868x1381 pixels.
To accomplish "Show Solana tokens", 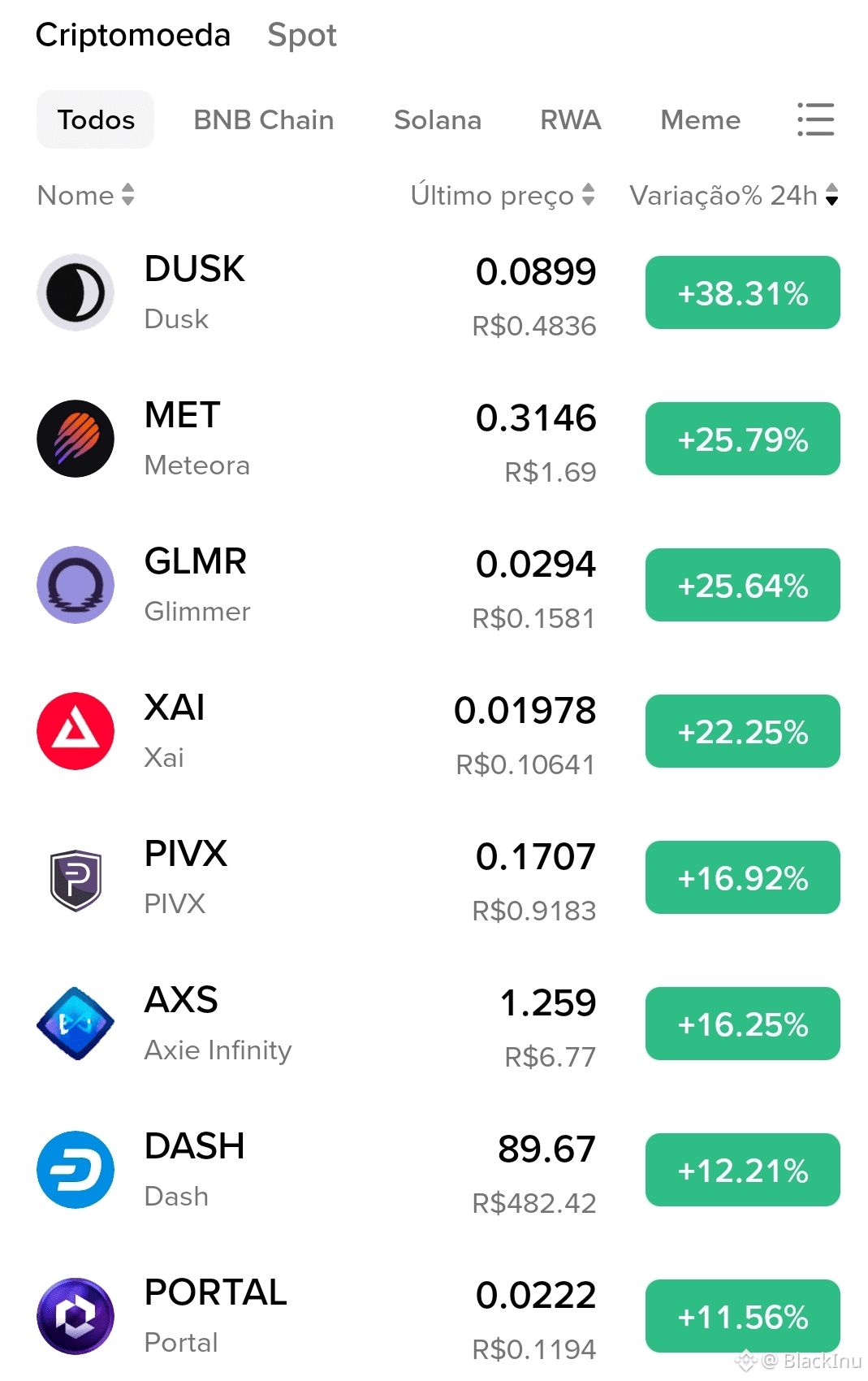I will [x=437, y=119].
